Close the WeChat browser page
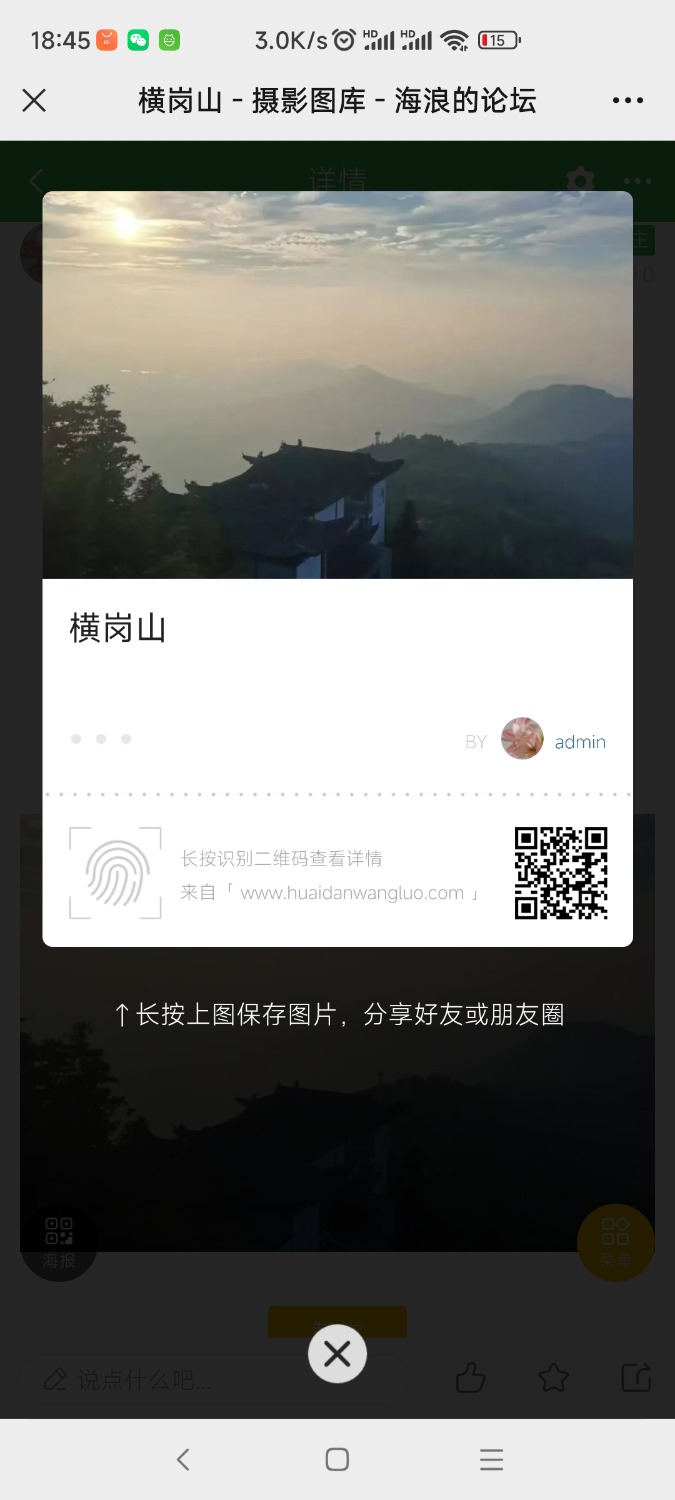675x1500 pixels. point(34,100)
